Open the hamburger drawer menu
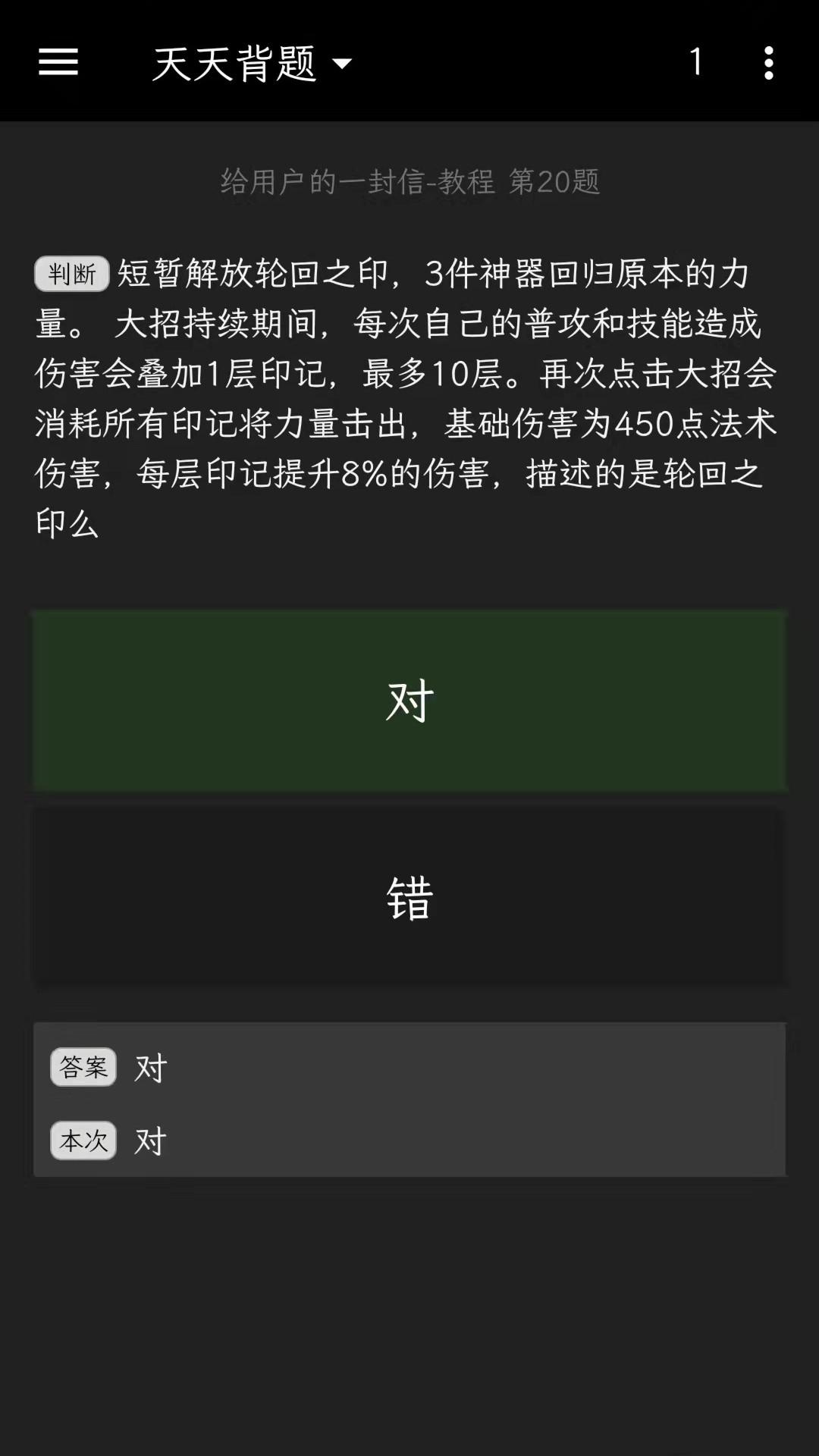This screenshot has height=1456, width=819. click(x=58, y=62)
